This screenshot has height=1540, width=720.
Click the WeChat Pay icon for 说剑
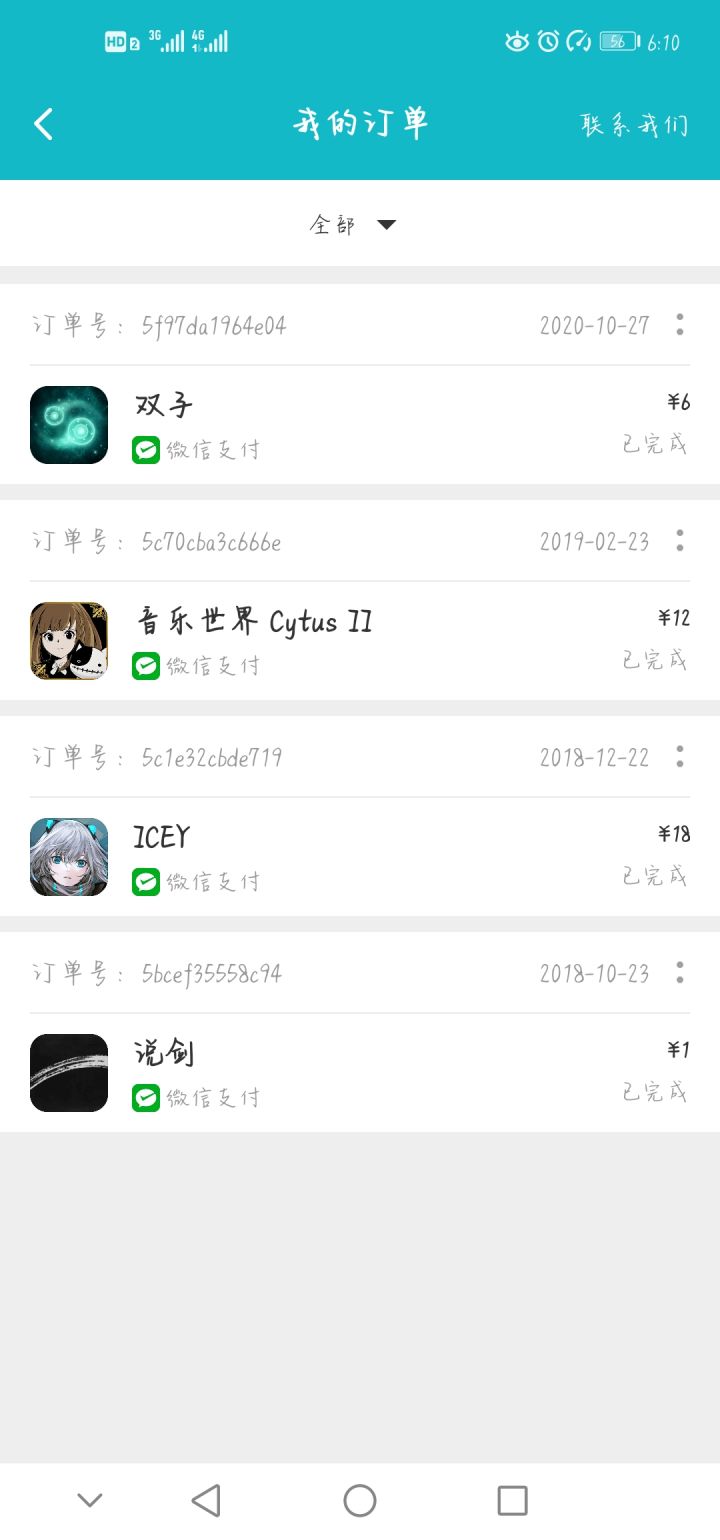click(x=146, y=1097)
